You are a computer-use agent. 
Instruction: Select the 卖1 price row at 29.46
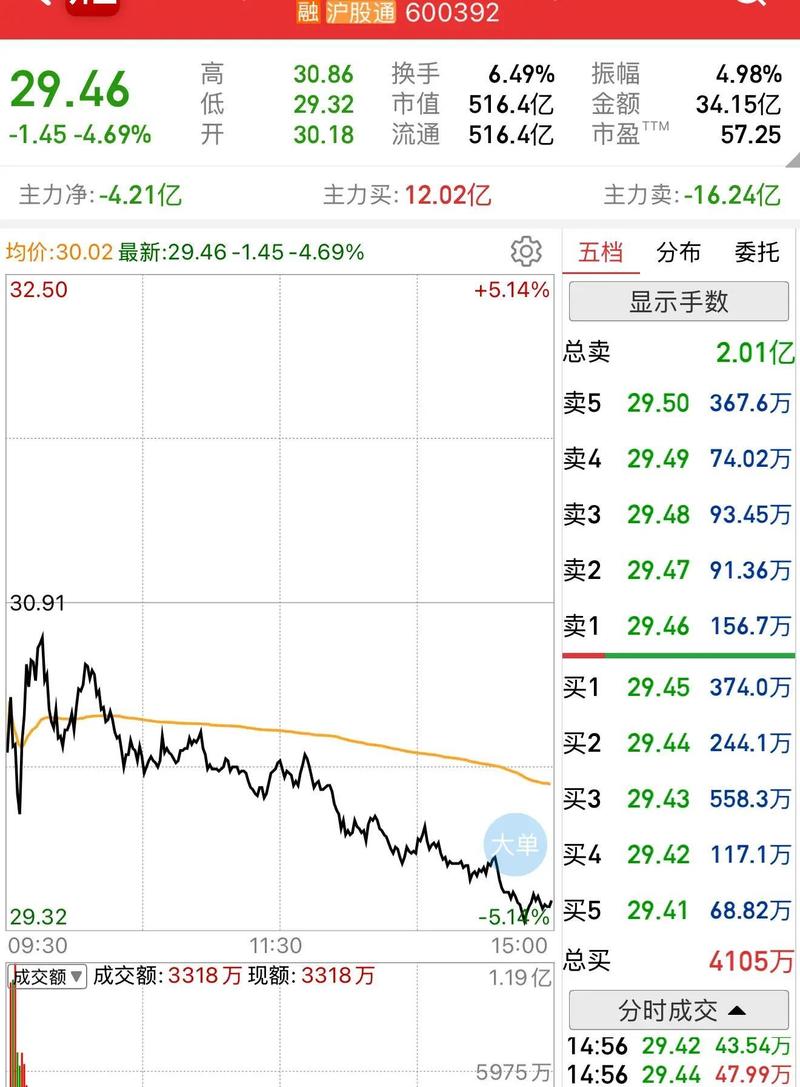pos(679,626)
